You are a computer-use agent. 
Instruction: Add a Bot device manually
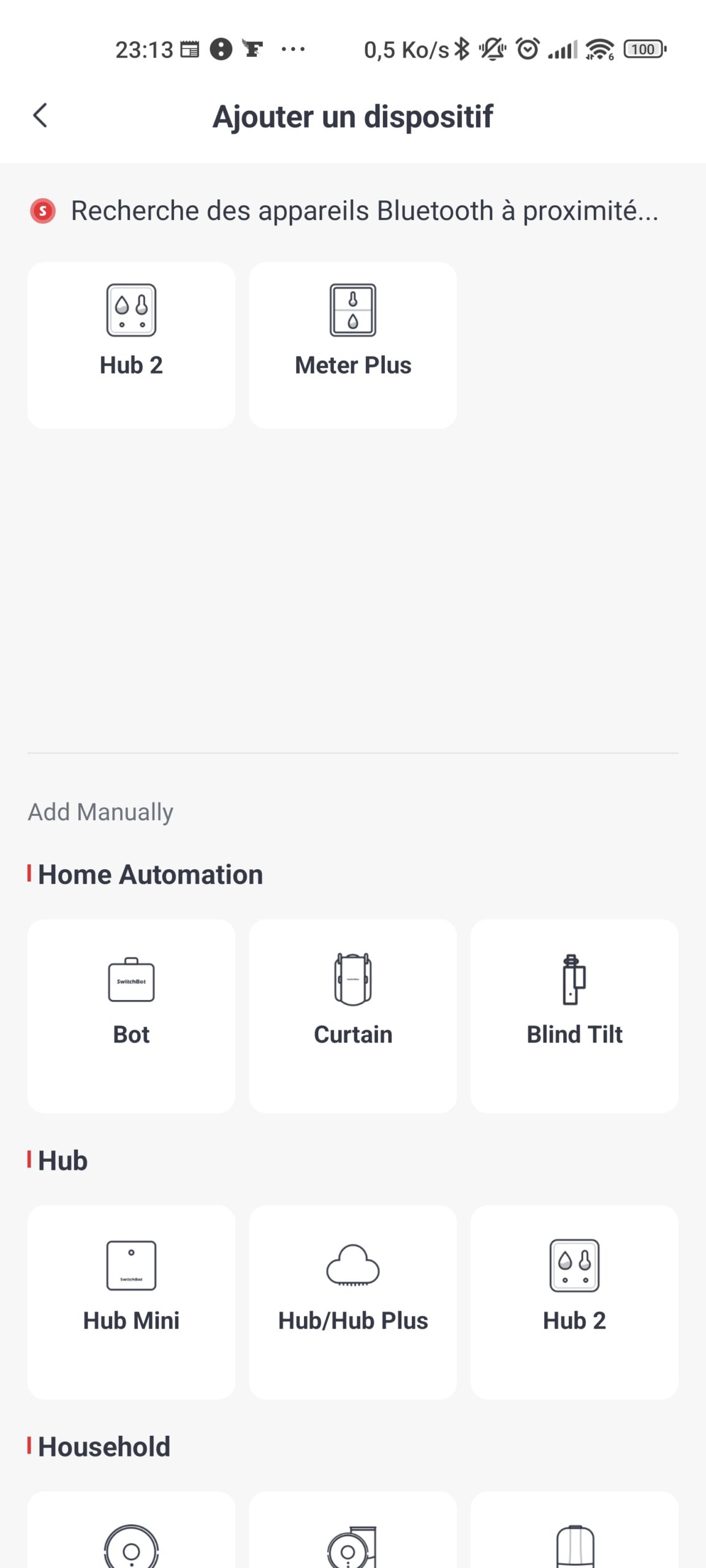click(131, 1016)
